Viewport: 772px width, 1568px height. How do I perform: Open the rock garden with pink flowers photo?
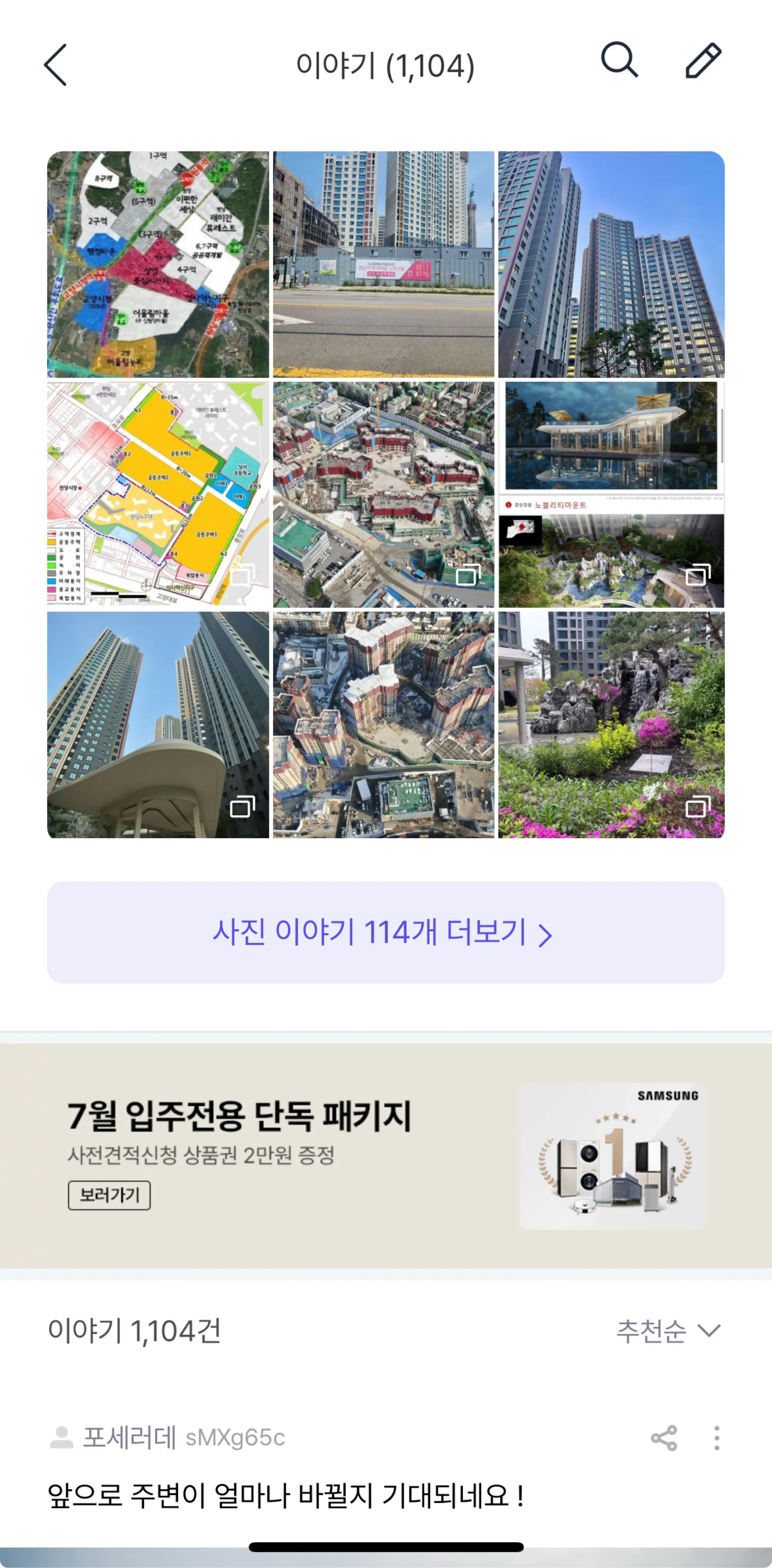[611, 724]
